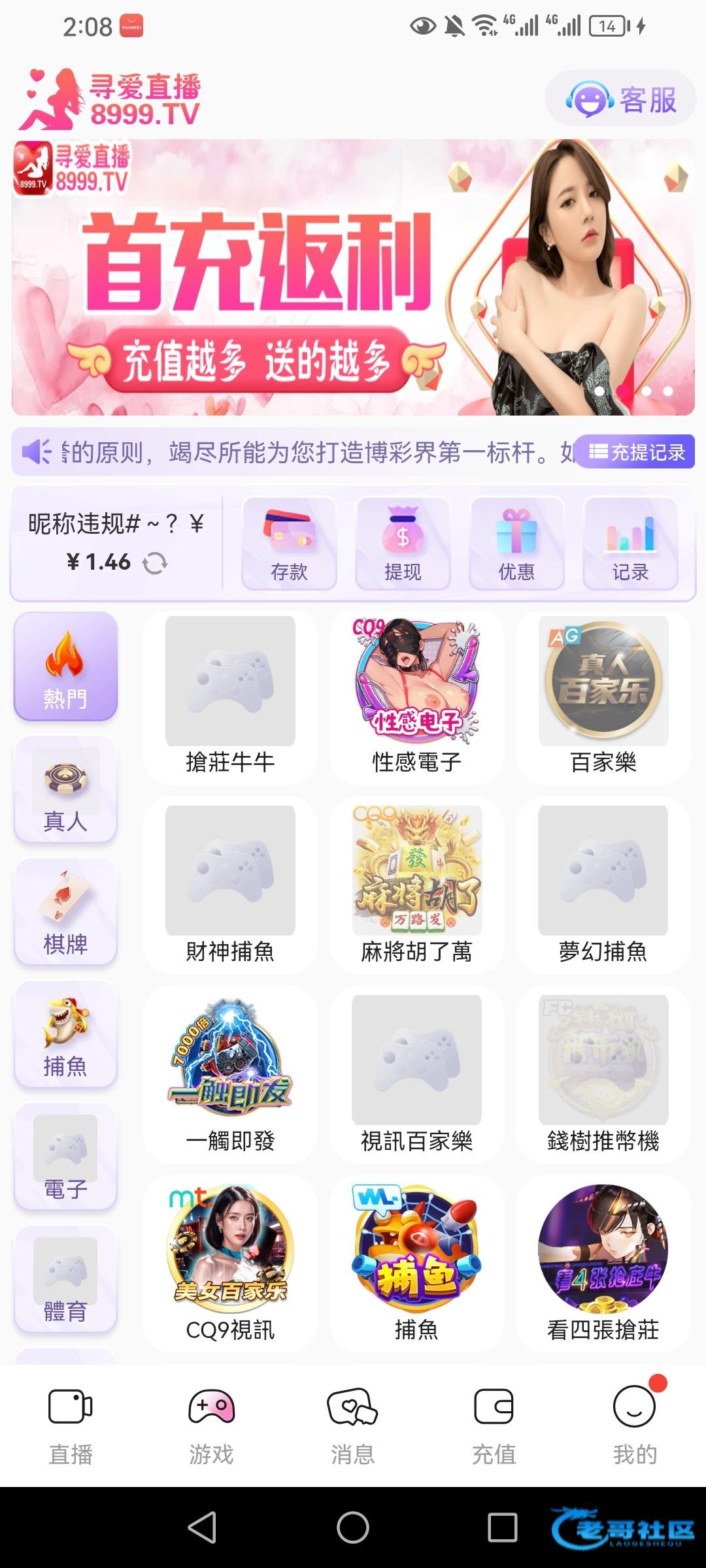Tap the system back button
The width and height of the screenshot is (706, 1568).
[x=202, y=1527]
